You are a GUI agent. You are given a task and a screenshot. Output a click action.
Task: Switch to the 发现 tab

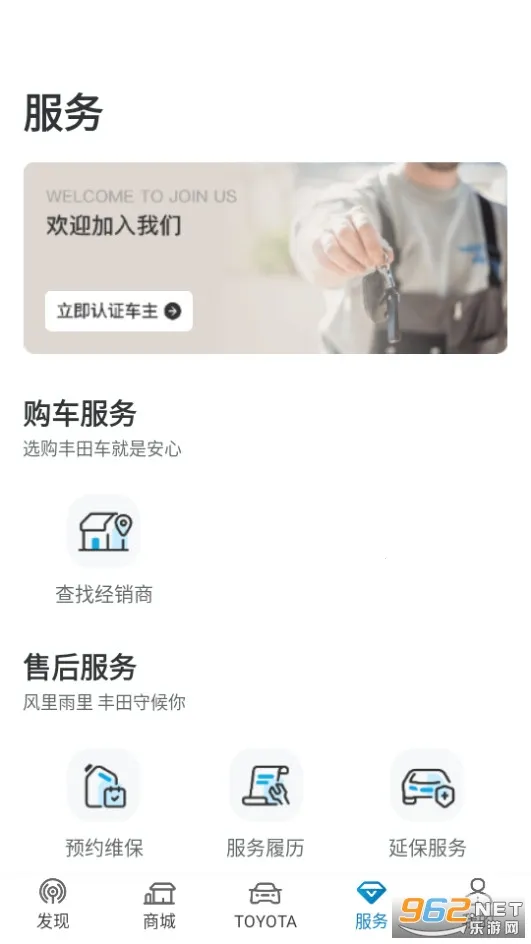tap(53, 904)
